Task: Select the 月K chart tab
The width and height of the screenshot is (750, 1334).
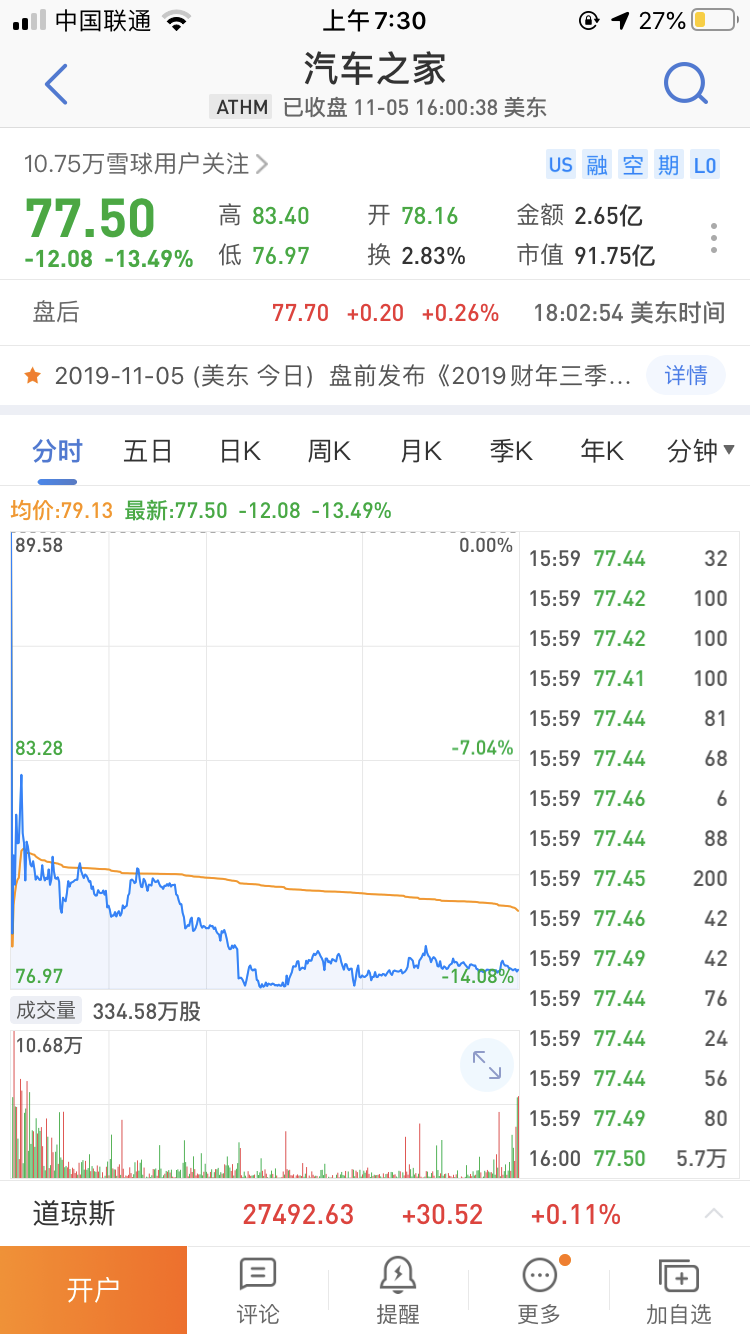Action: point(420,451)
